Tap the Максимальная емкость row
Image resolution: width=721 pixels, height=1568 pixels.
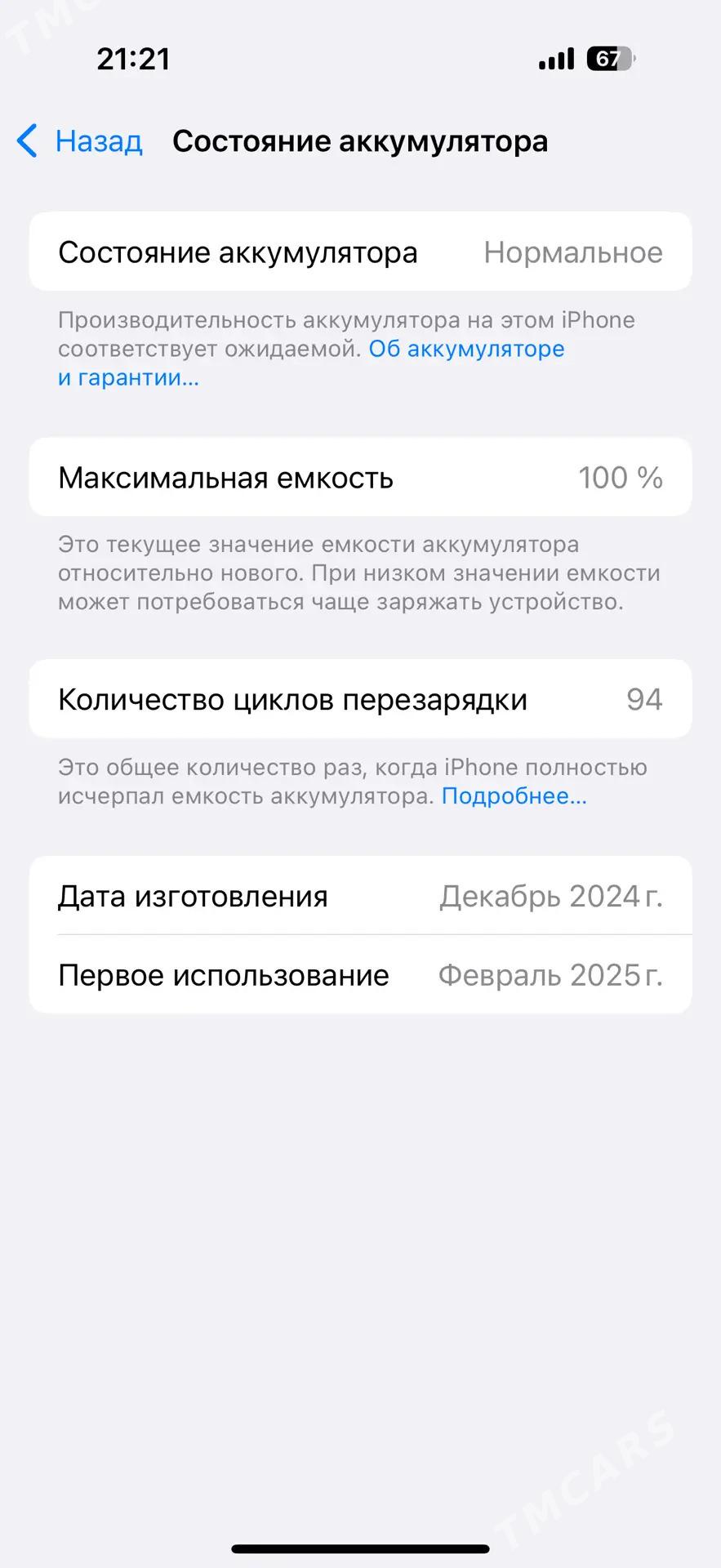(x=360, y=478)
